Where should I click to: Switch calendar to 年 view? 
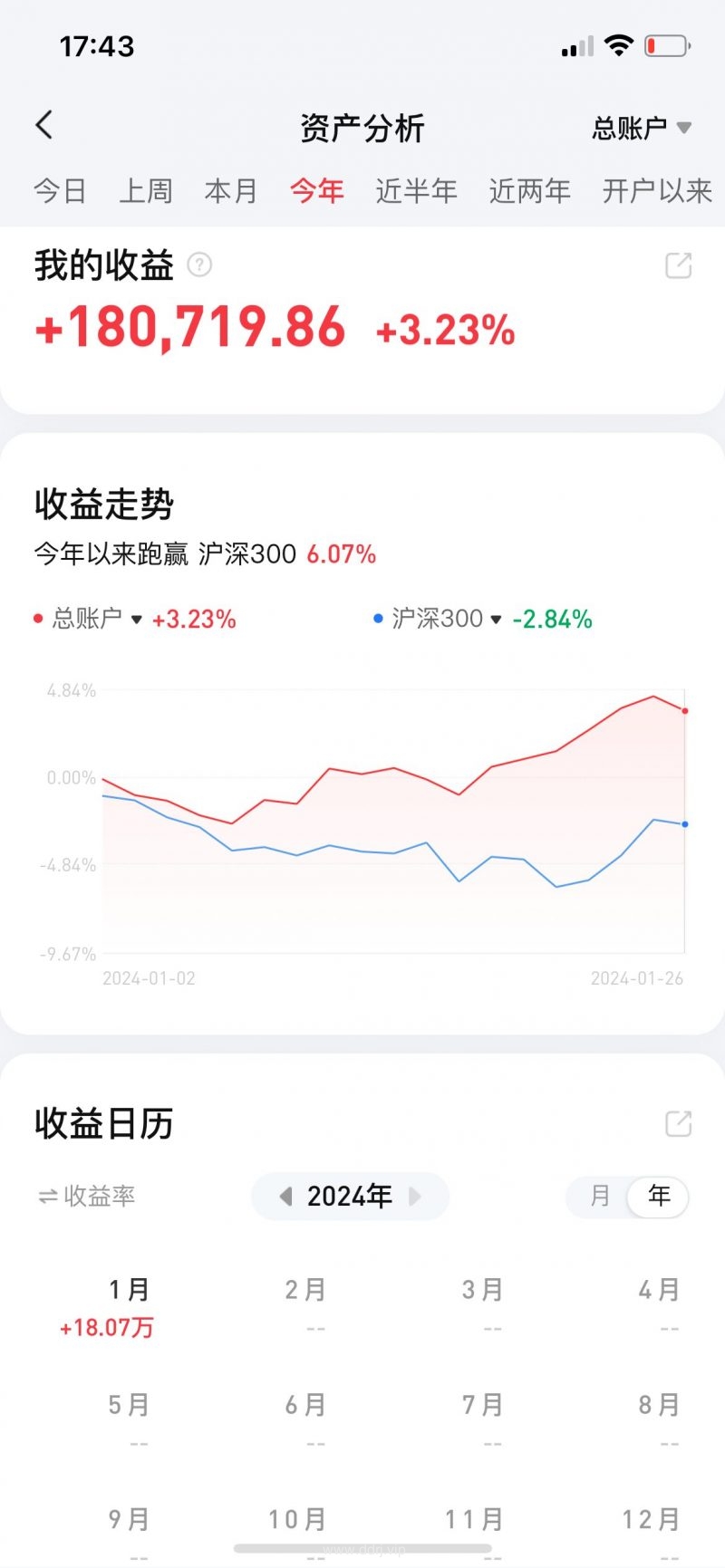point(659,1197)
